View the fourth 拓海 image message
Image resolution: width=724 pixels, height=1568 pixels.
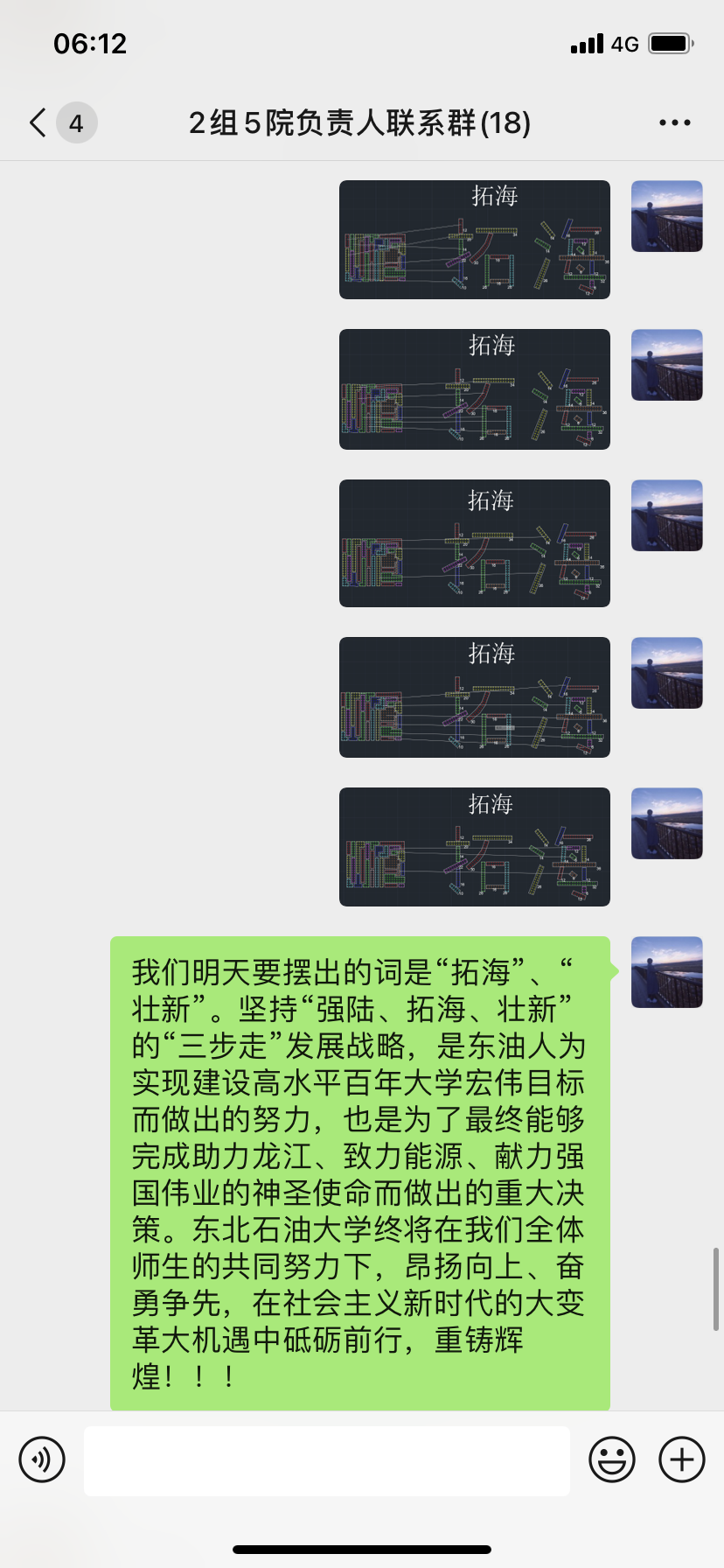point(475,697)
